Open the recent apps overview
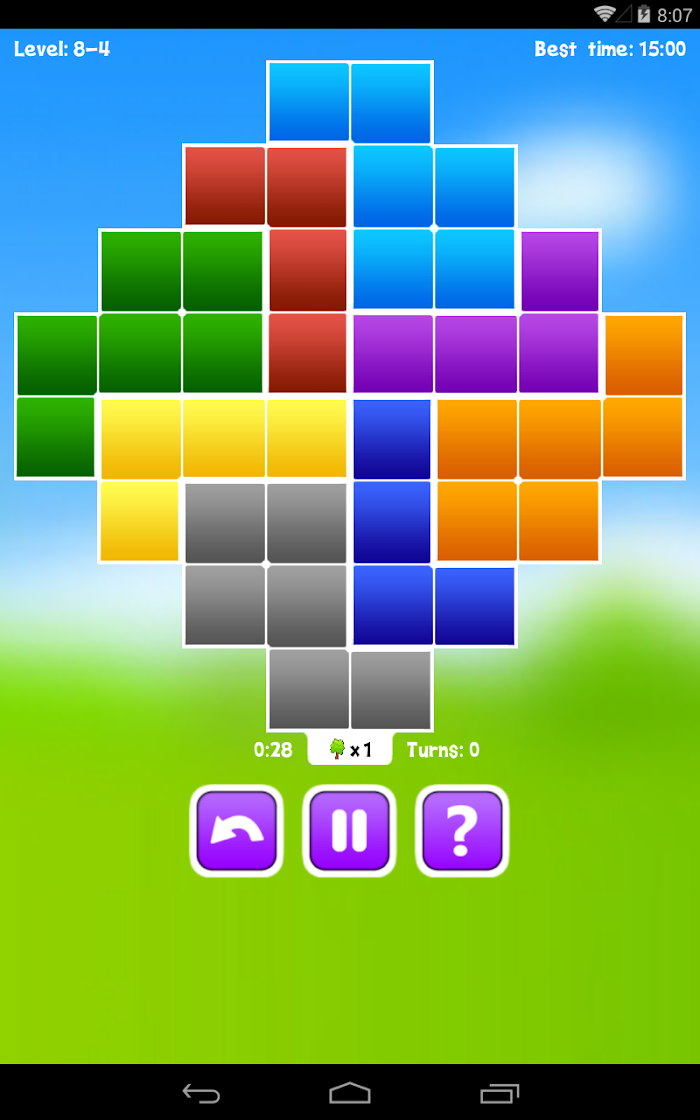This screenshot has height=1120, width=700. pos(499,1092)
